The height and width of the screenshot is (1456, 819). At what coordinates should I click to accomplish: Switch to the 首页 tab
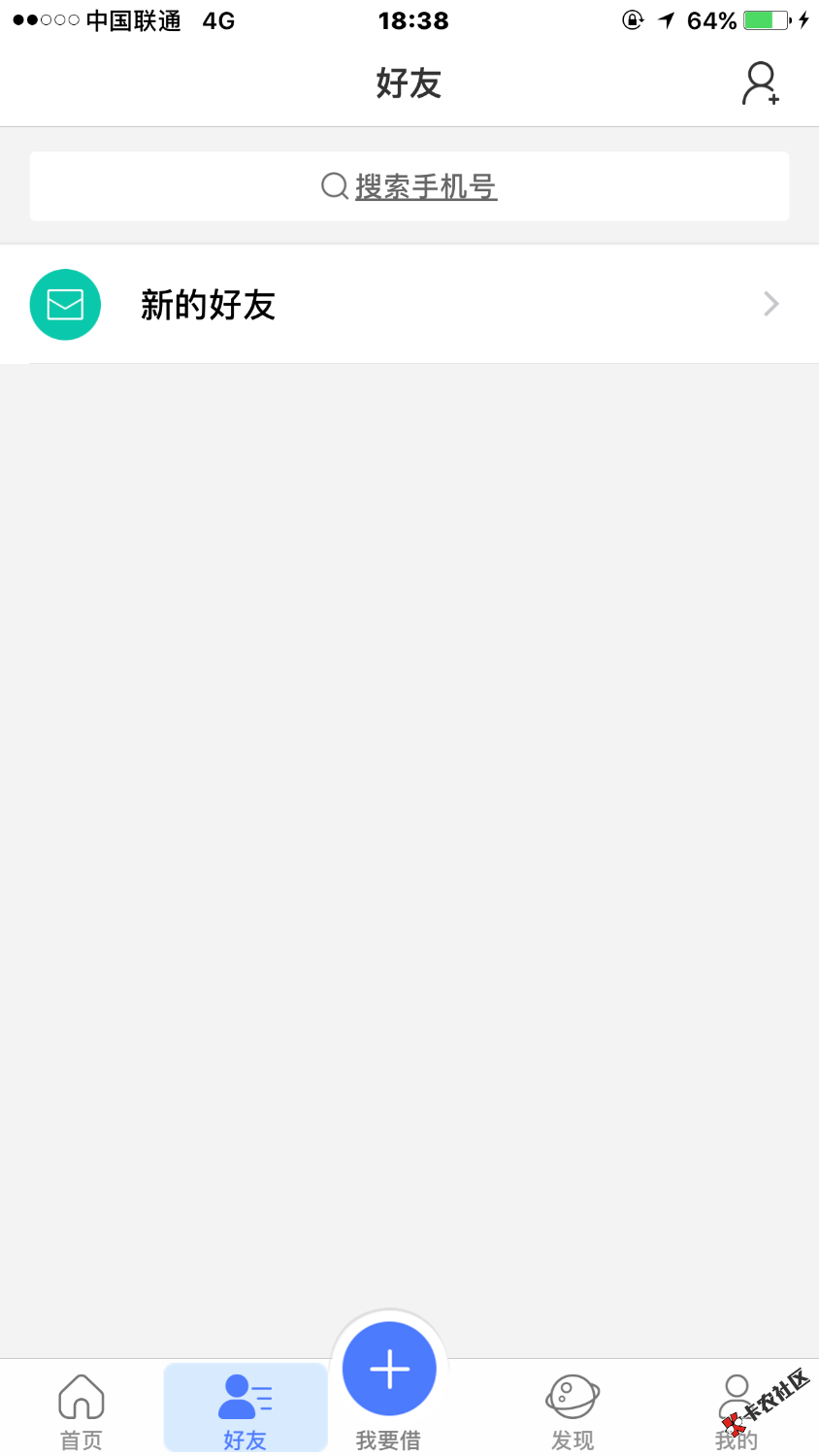tap(82, 1409)
